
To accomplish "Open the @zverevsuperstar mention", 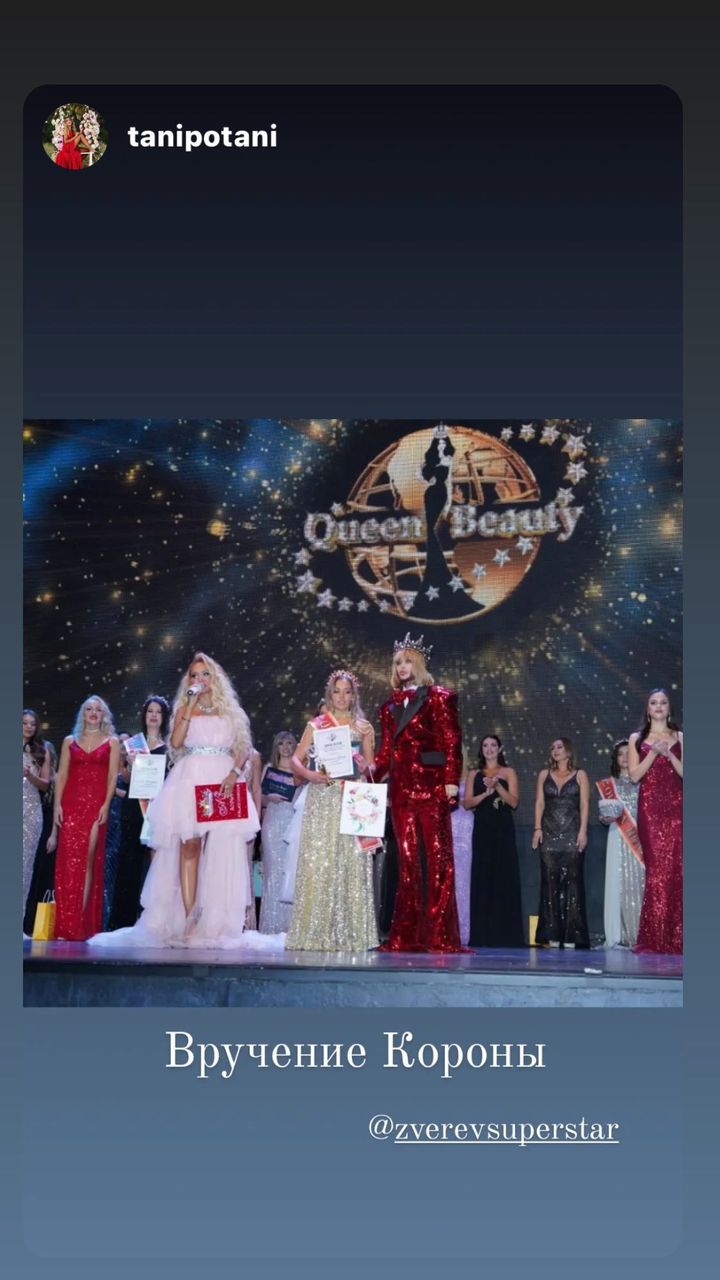I will point(493,1129).
